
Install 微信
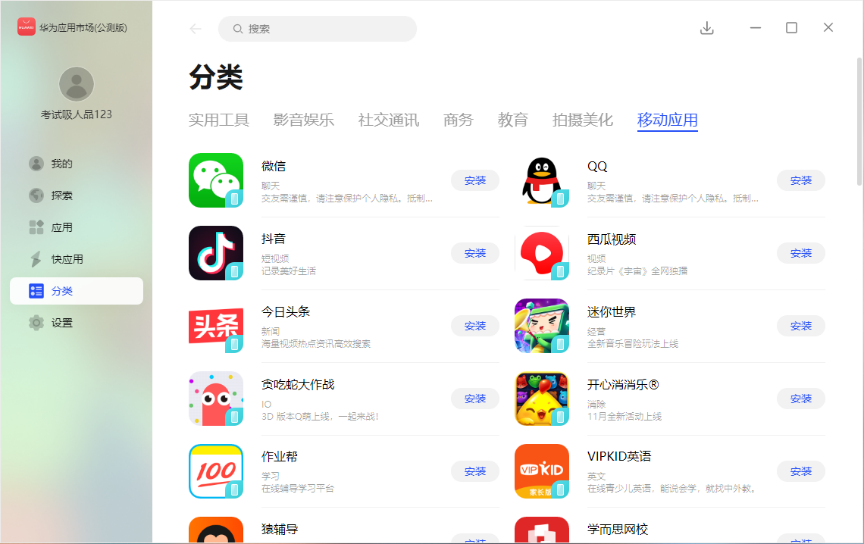(x=475, y=181)
